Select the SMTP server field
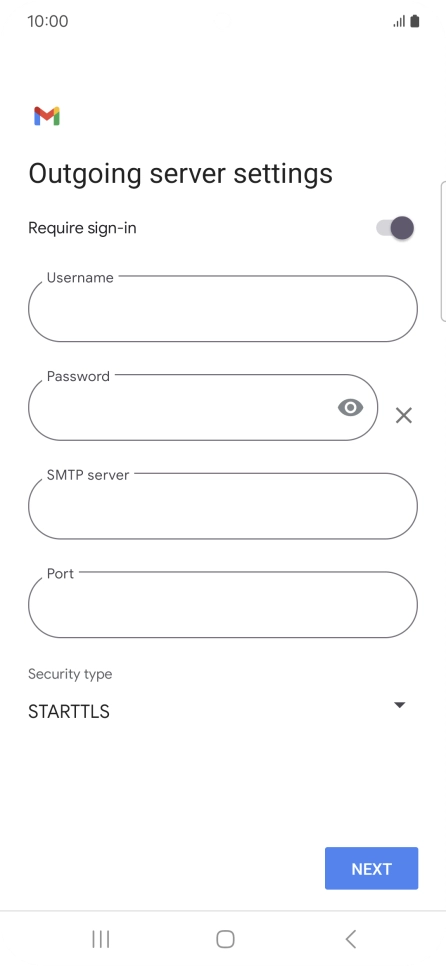The width and height of the screenshot is (446, 966). [223, 505]
